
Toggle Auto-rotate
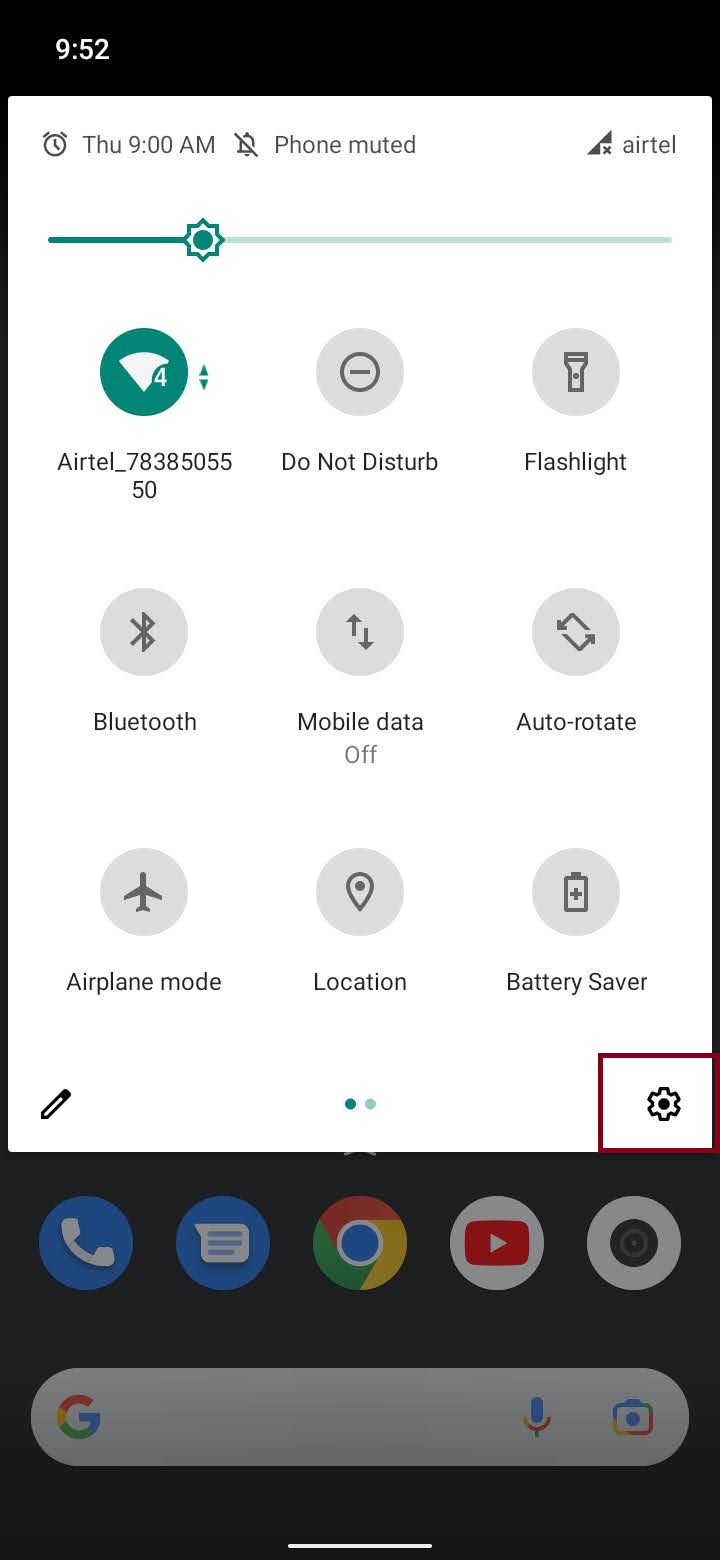[x=576, y=632]
